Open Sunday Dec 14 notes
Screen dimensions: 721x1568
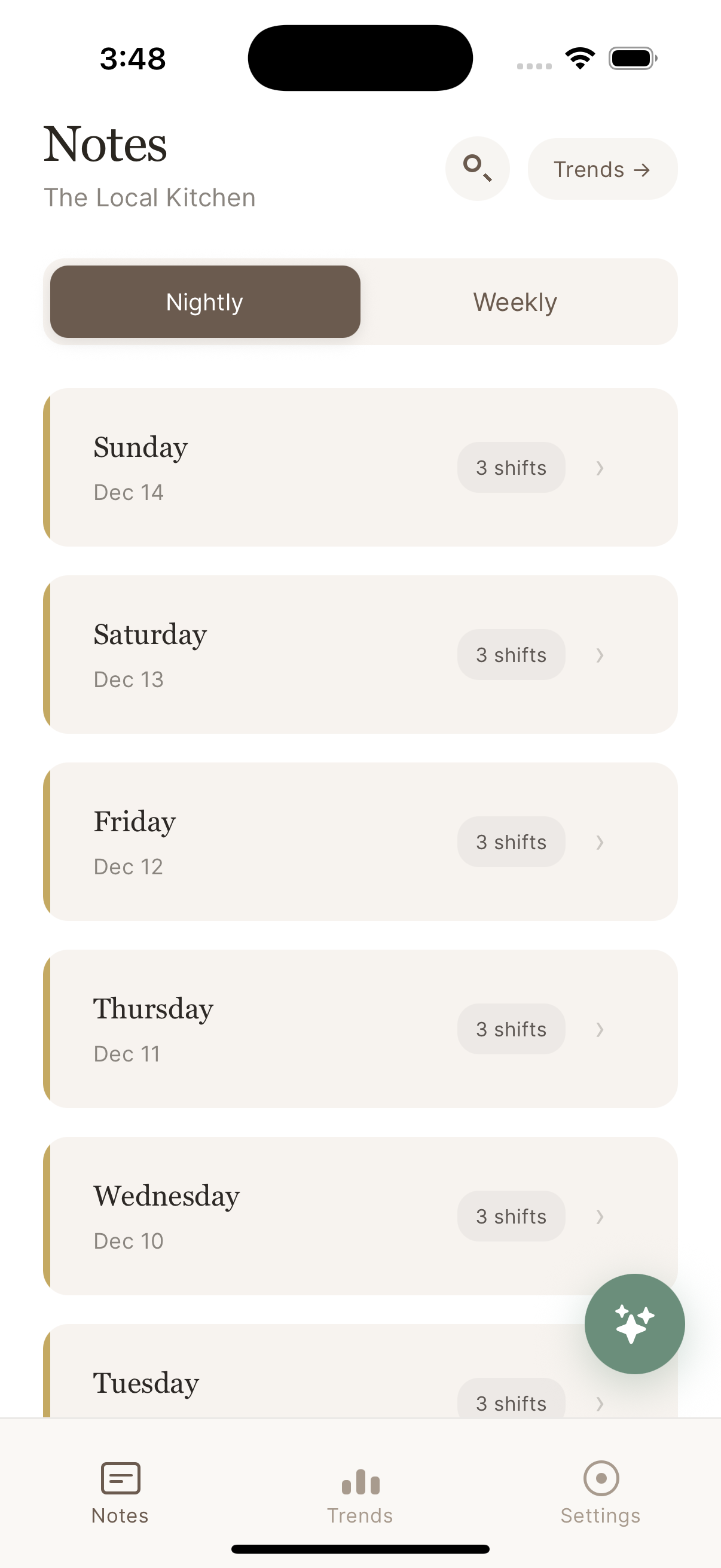click(x=359, y=468)
